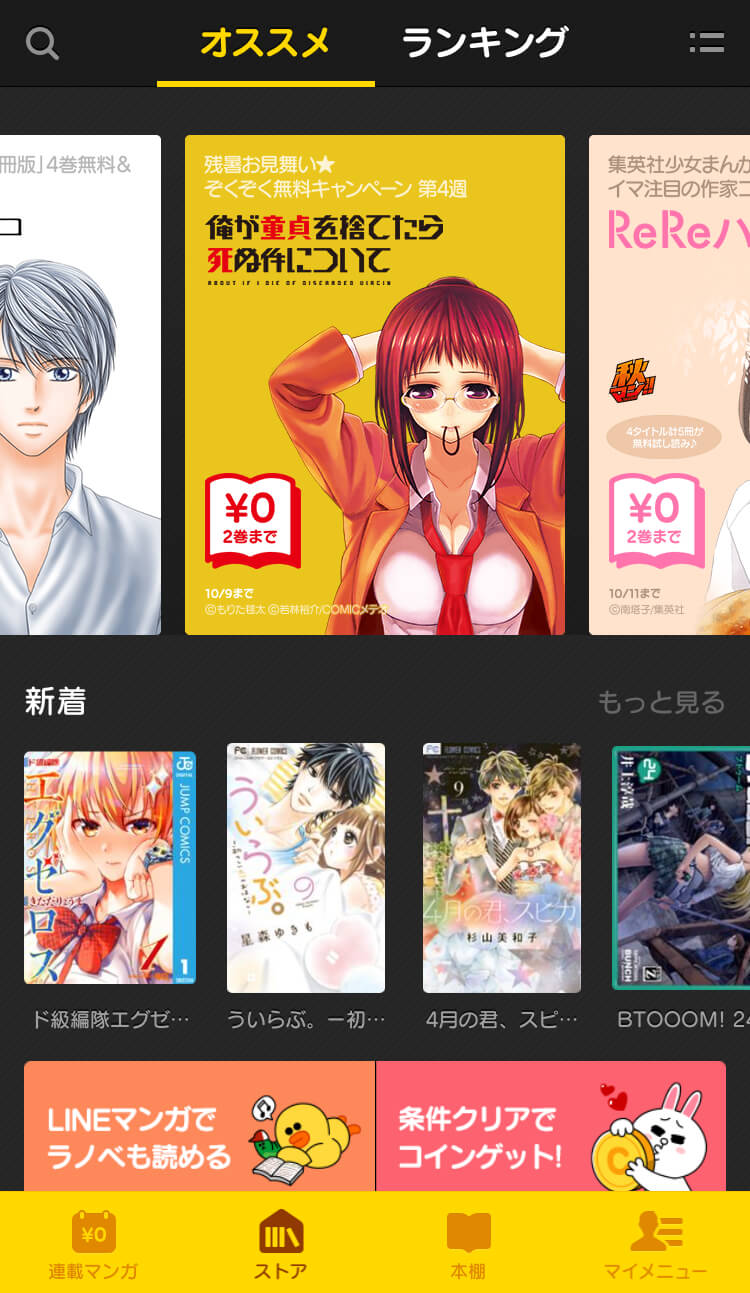
Task: Open the ういらぶ。 manga cover
Action: tap(306, 867)
